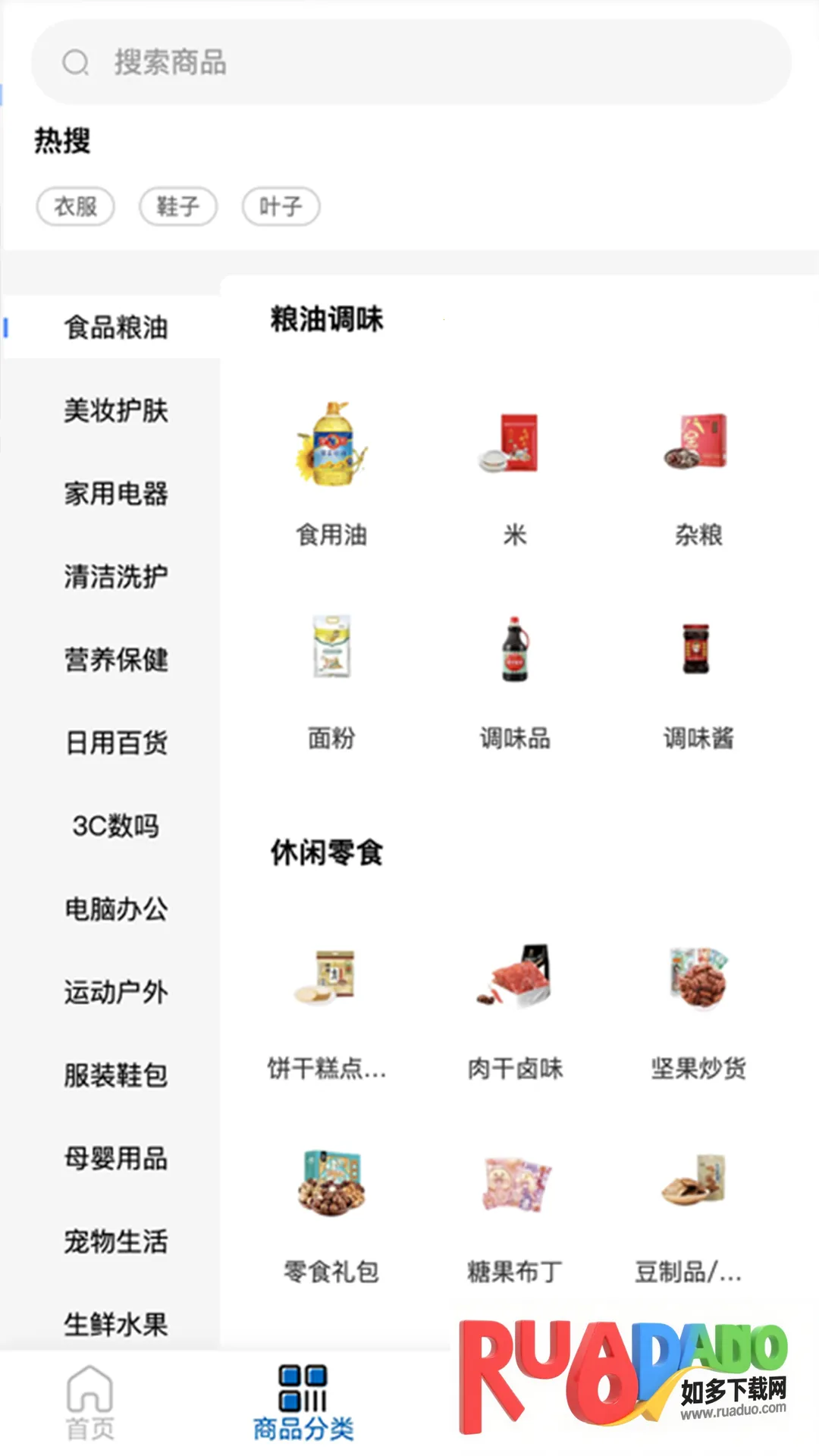The height and width of the screenshot is (1456, 819).
Task: Switch to the 美妆护肤 category
Action: (115, 411)
